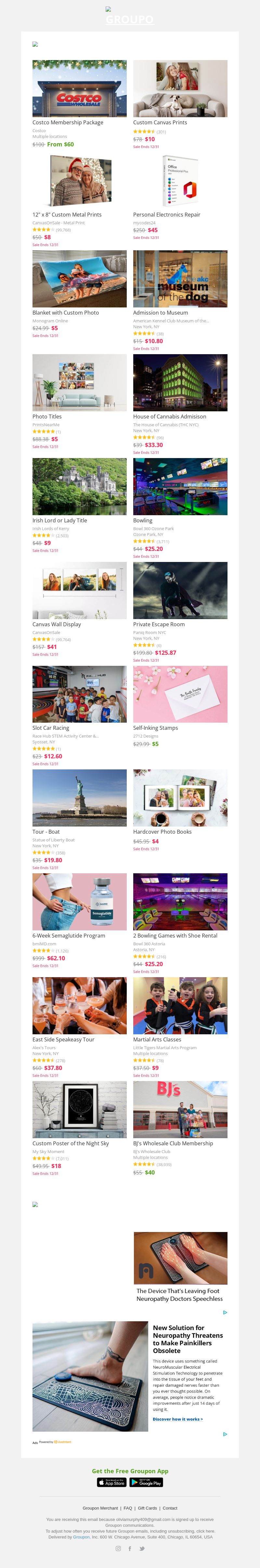Screen dimensions: 260x1568
Task: Open the Personal Electronics Repair deal
Action: [180, 181]
